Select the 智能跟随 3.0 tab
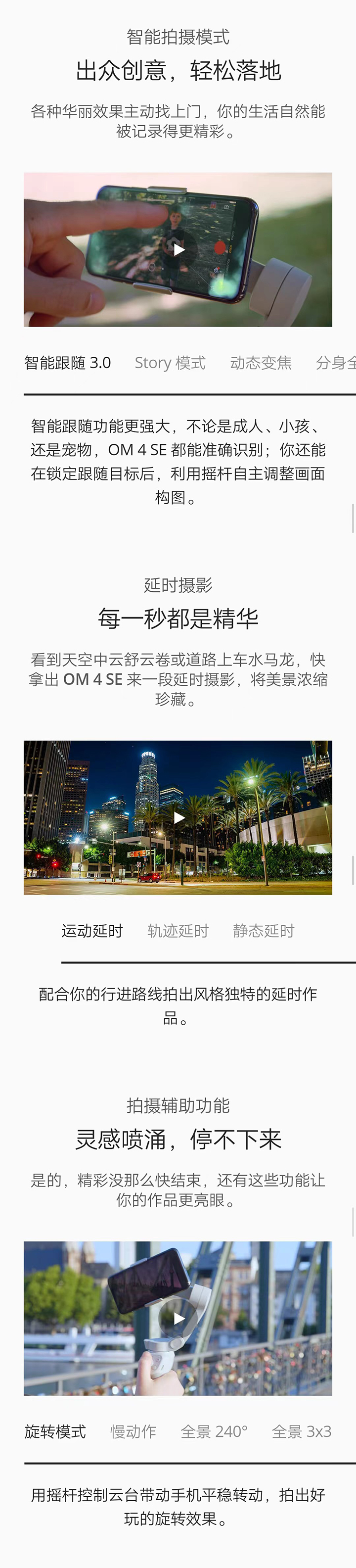Viewport: 356px width, 1568px height. 68,363
